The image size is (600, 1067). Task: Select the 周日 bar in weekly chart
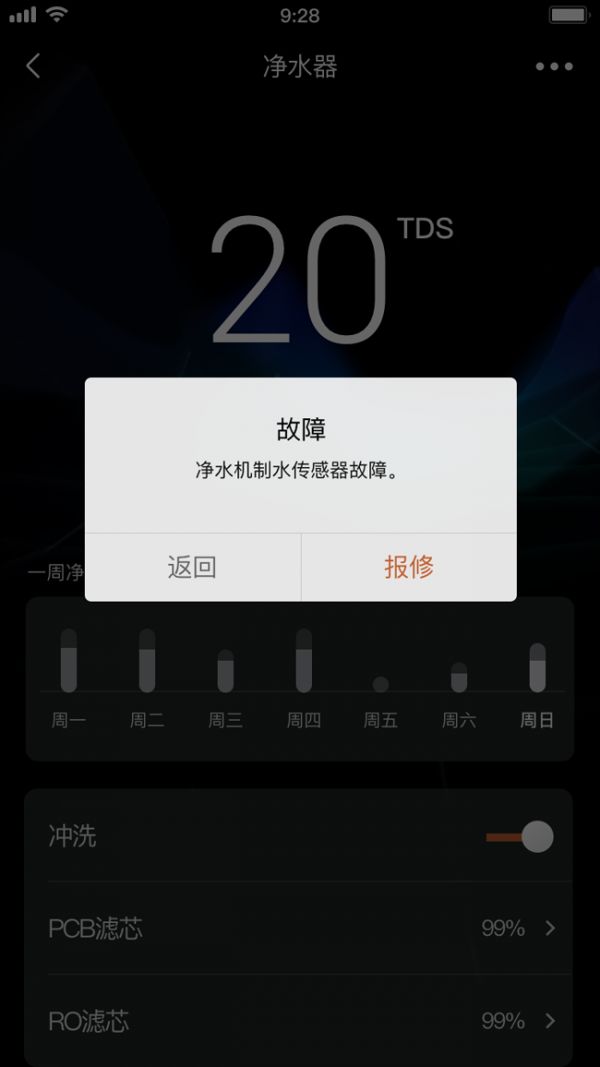[537, 669]
